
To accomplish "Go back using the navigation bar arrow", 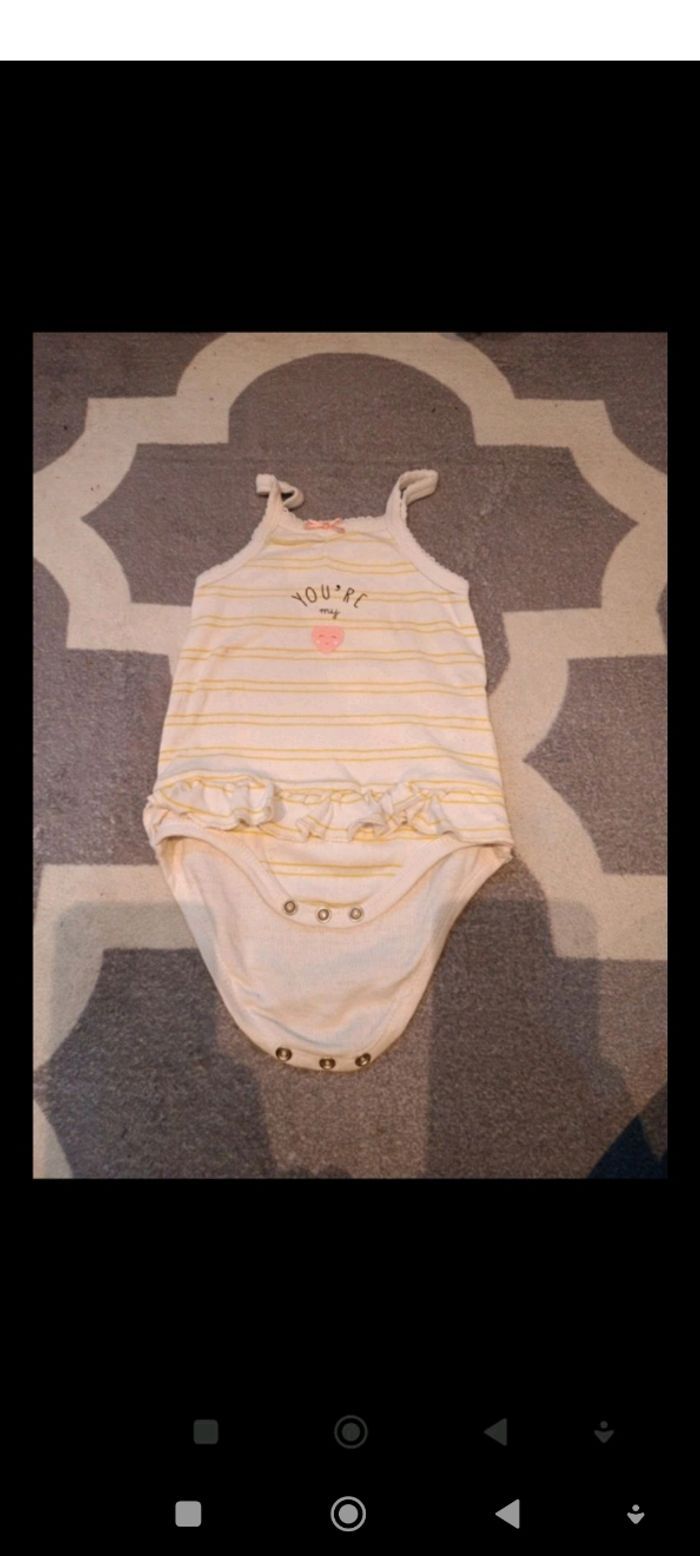I will (x=507, y=1514).
